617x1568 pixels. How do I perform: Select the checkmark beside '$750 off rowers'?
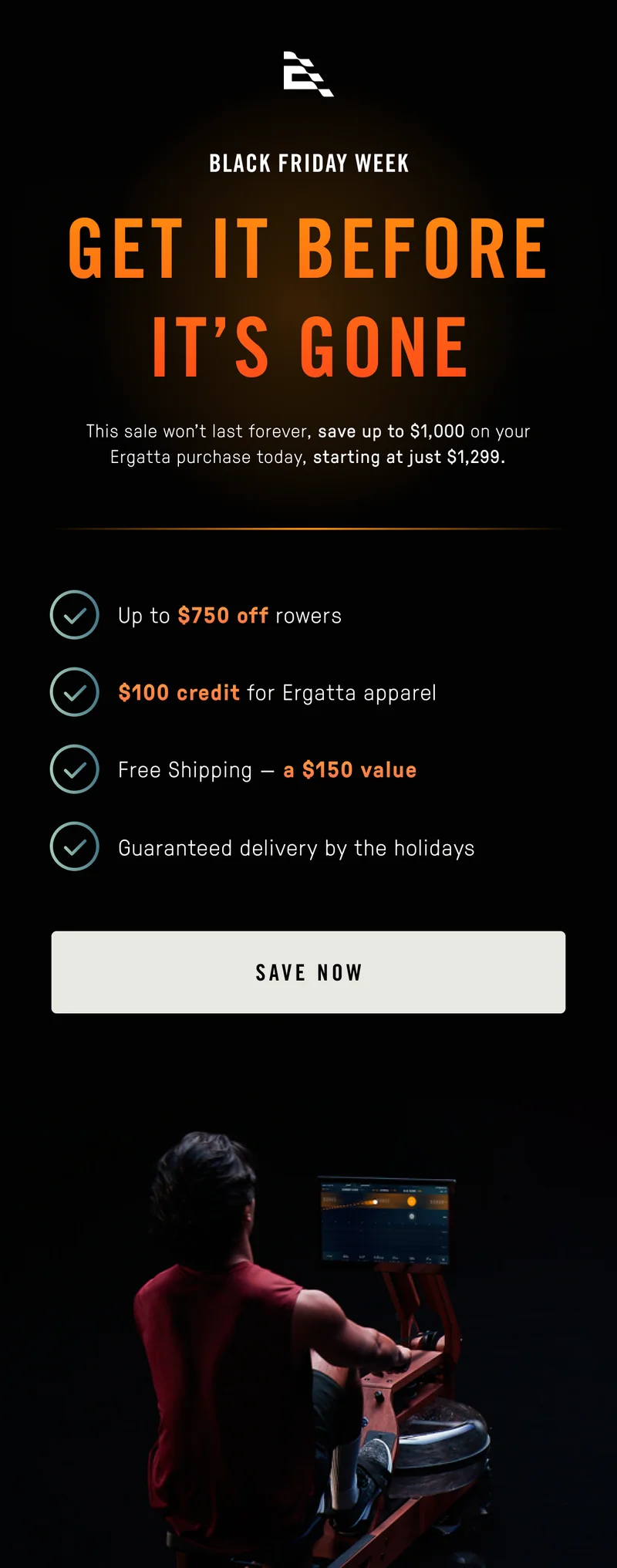tap(74, 615)
